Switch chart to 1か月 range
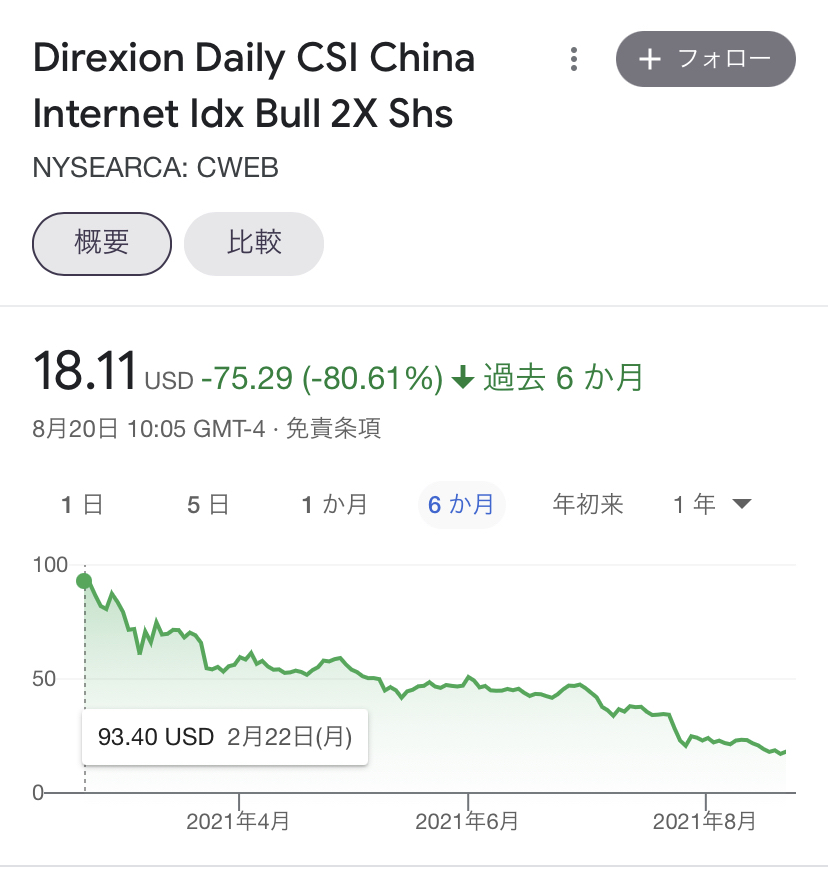This screenshot has height=870, width=828. pyautogui.click(x=335, y=505)
